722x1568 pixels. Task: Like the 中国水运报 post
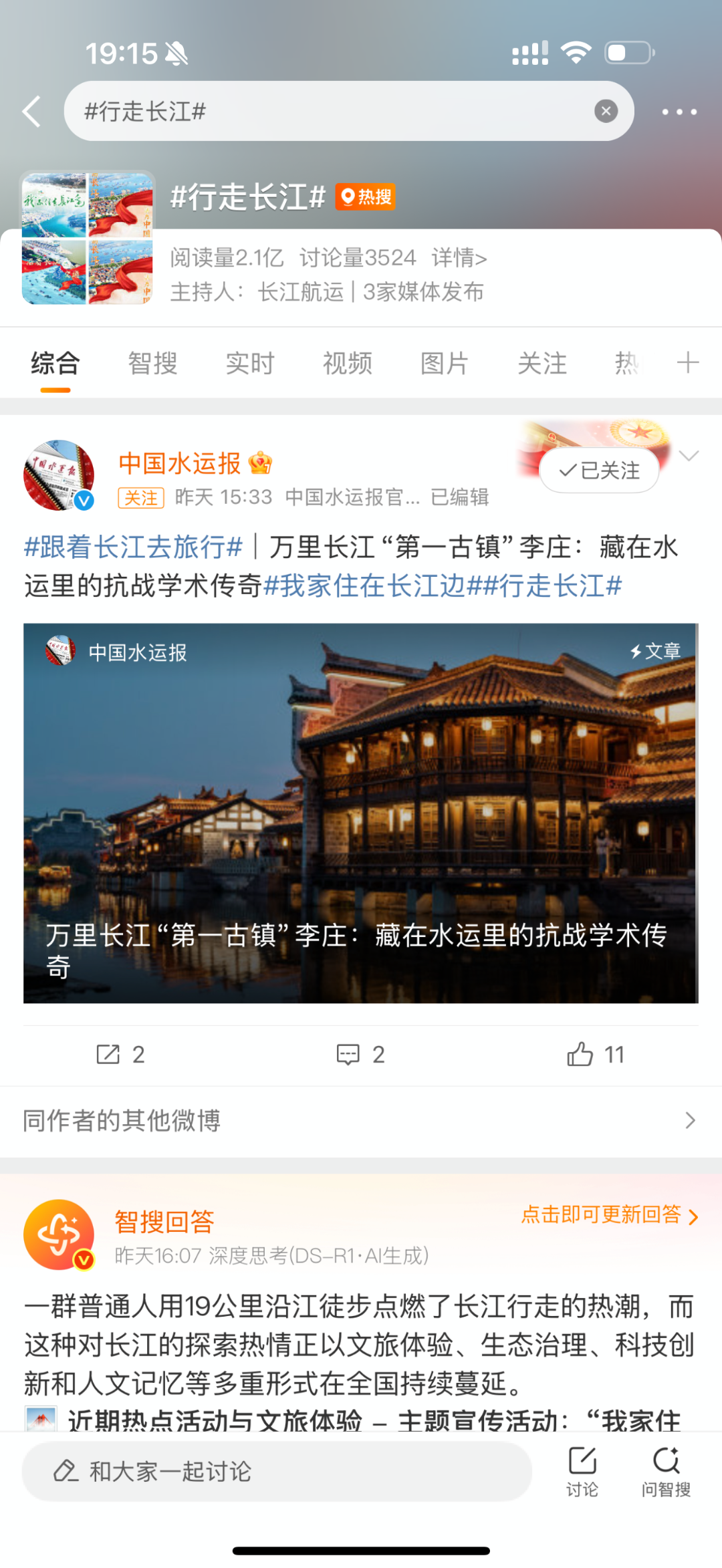coord(596,1055)
